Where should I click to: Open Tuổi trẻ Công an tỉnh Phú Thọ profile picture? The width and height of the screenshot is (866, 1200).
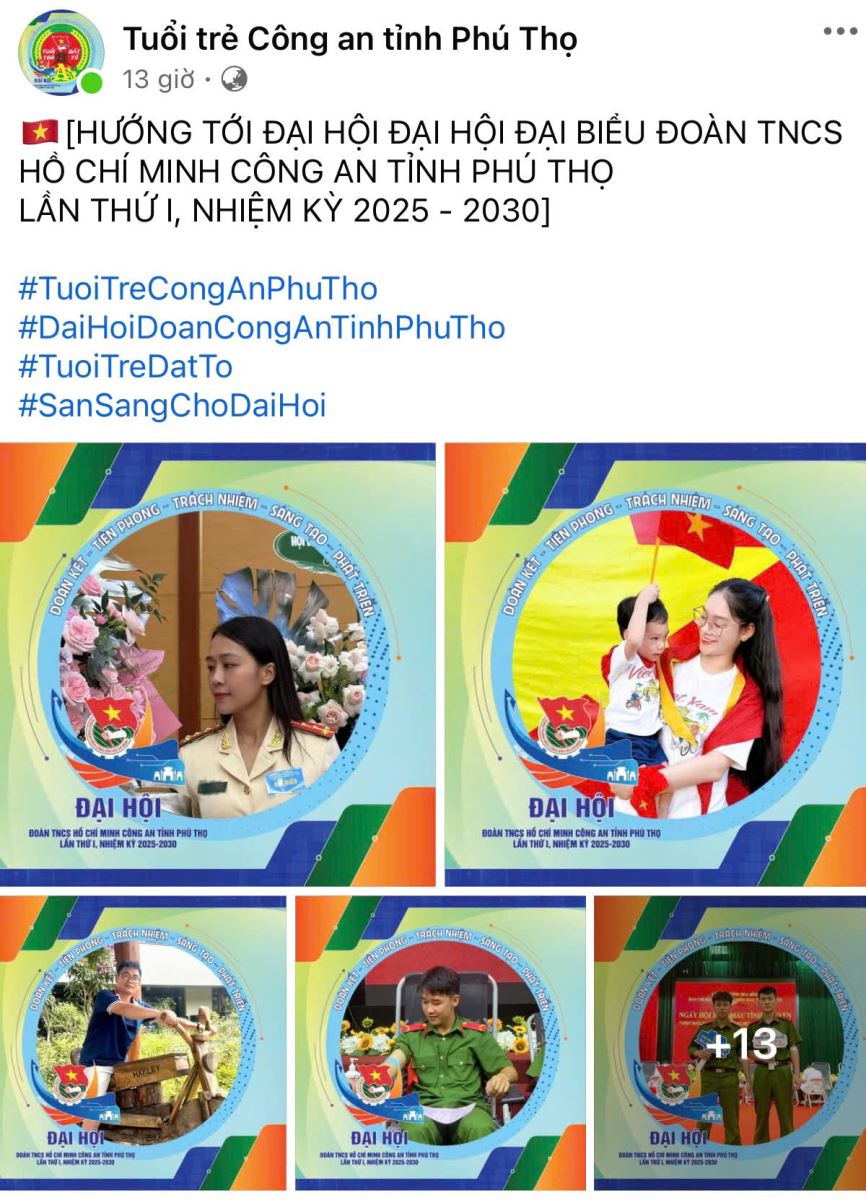[60, 52]
